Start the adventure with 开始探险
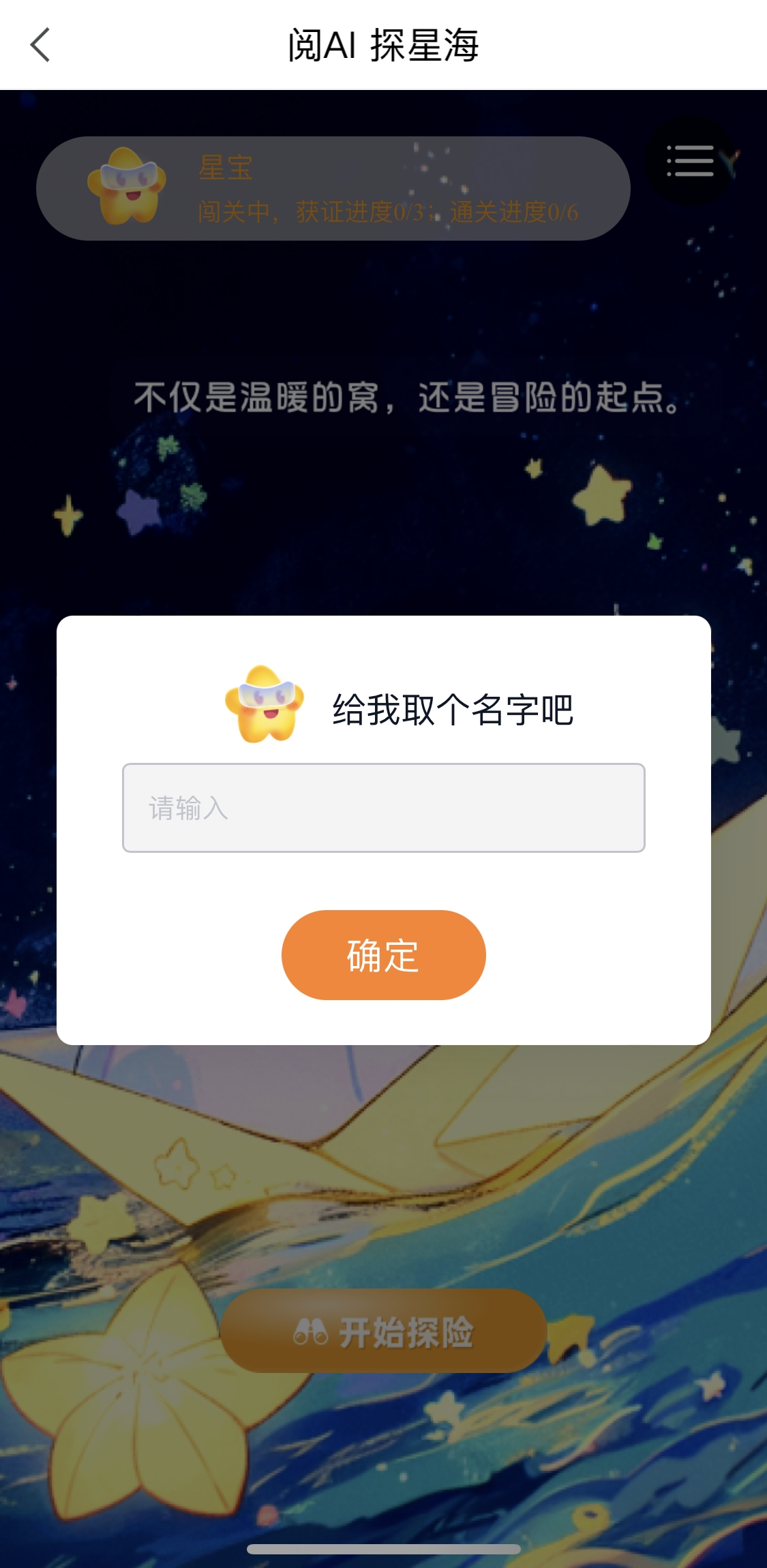 click(383, 1331)
